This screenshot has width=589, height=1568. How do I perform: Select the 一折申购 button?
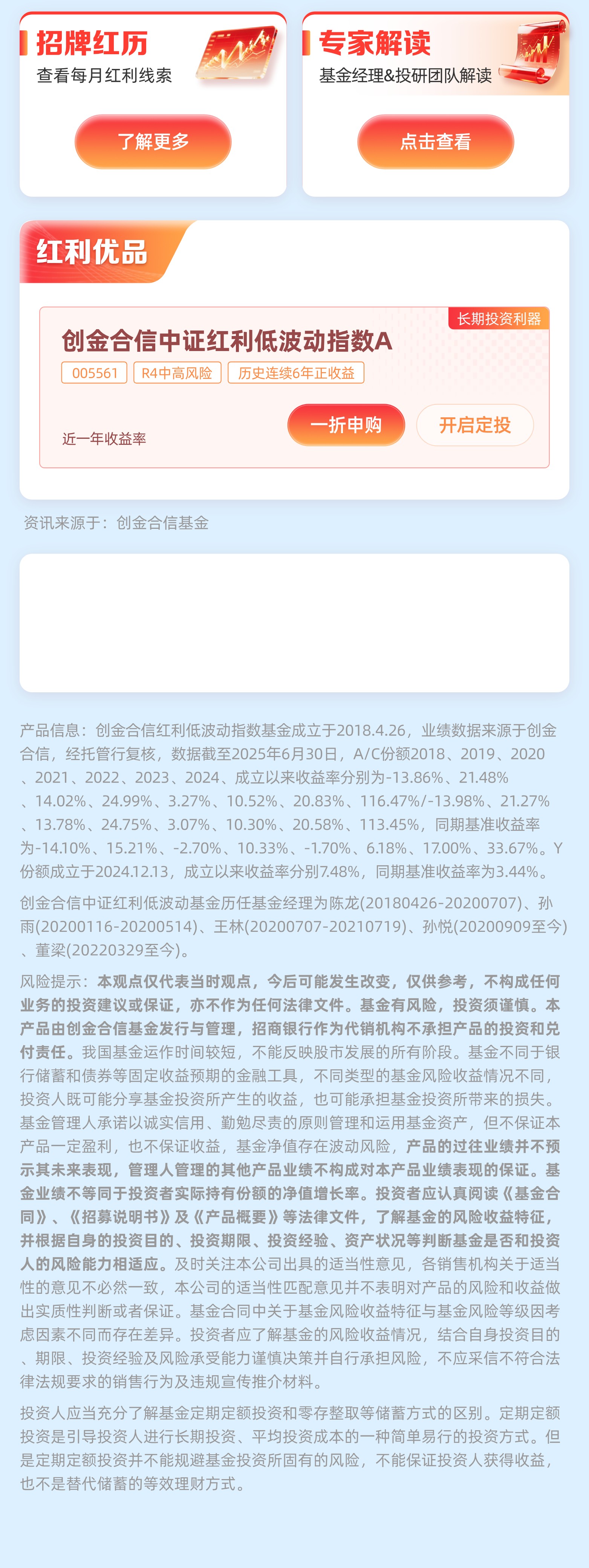pos(346,425)
